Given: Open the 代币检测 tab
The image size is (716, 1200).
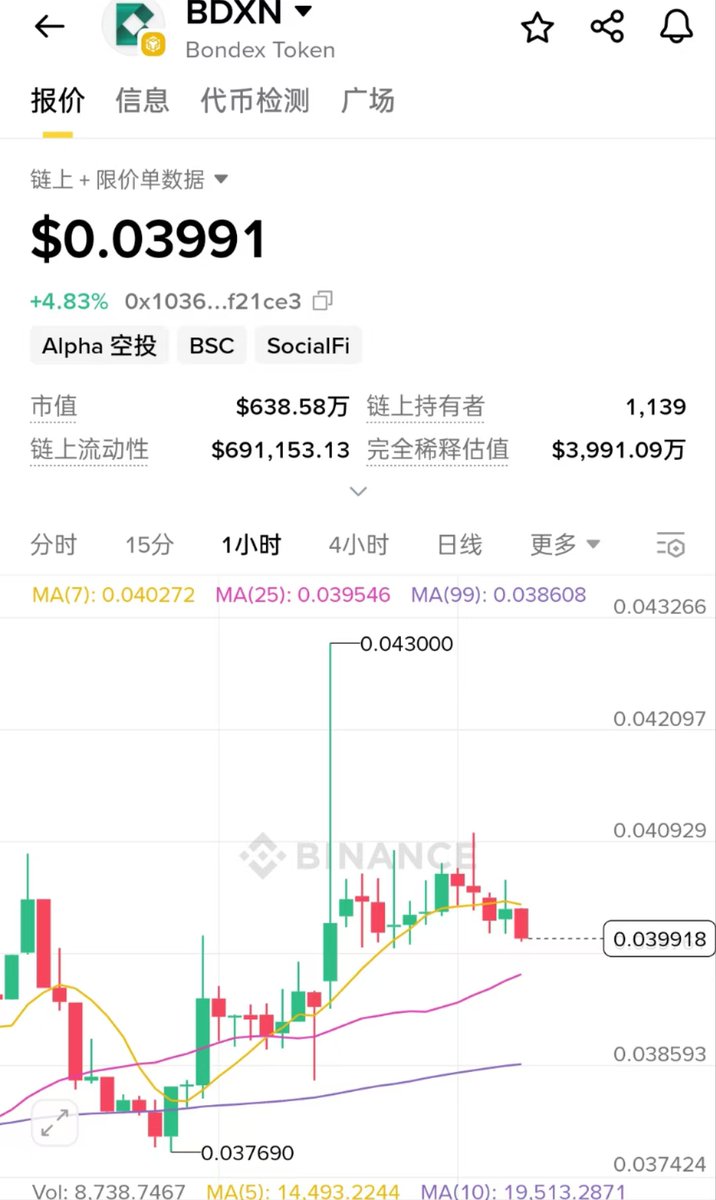Looking at the screenshot, I should coord(255,100).
